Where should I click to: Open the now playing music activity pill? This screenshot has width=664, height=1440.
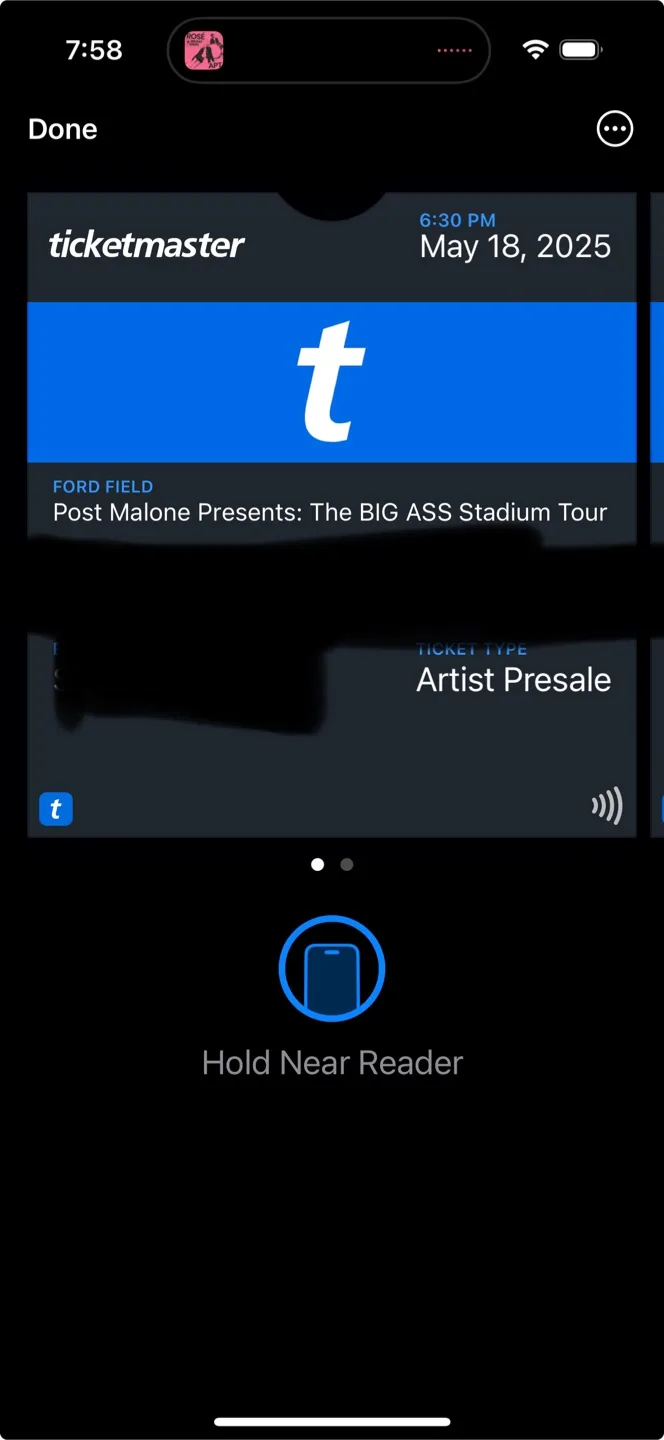(x=328, y=50)
